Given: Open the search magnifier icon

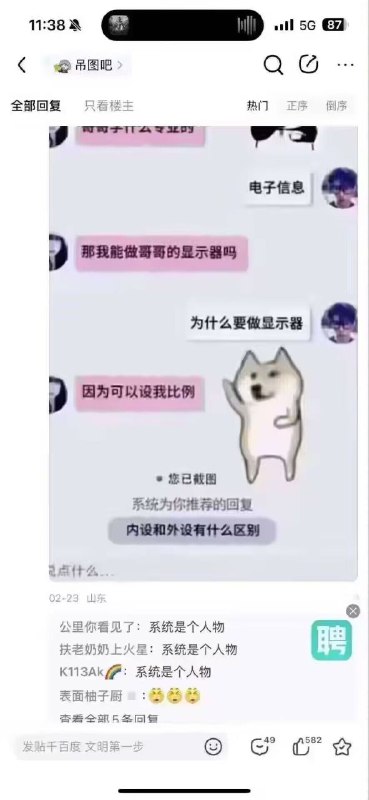Looking at the screenshot, I should (x=273, y=65).
